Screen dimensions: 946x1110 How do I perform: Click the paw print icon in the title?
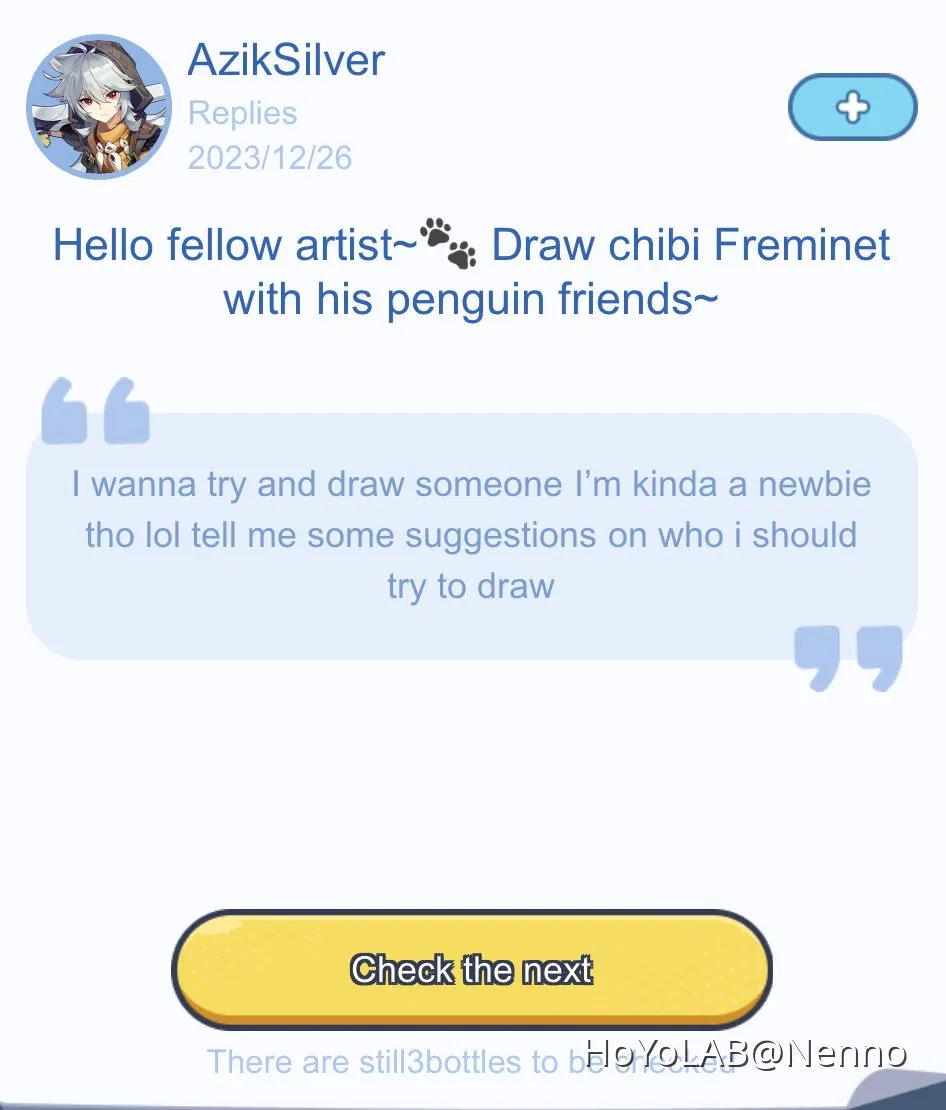click(x=449, y=244)
